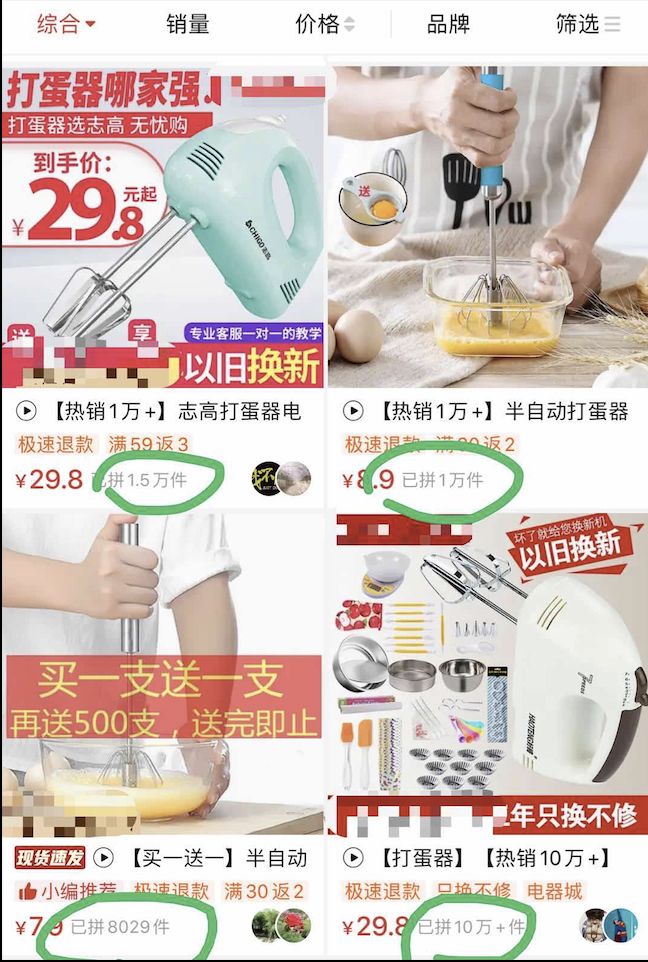Screen dimensions: 648x962
Task: Filter results by 品牌
Action: tap(448, 24)
